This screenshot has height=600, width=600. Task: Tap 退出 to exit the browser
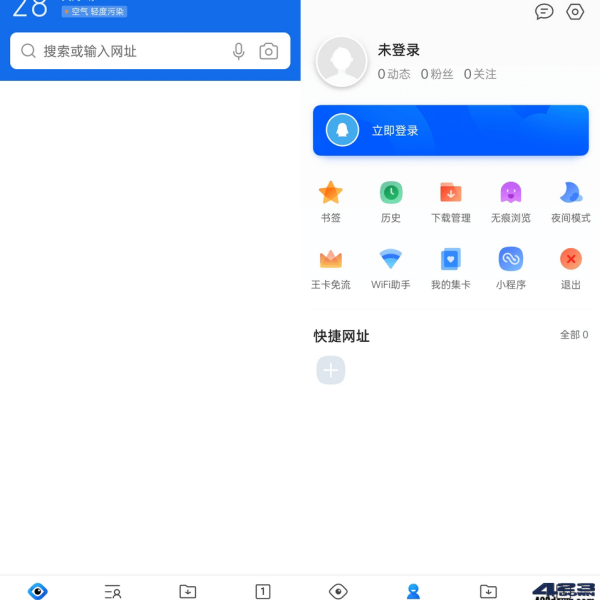point(571,267)
